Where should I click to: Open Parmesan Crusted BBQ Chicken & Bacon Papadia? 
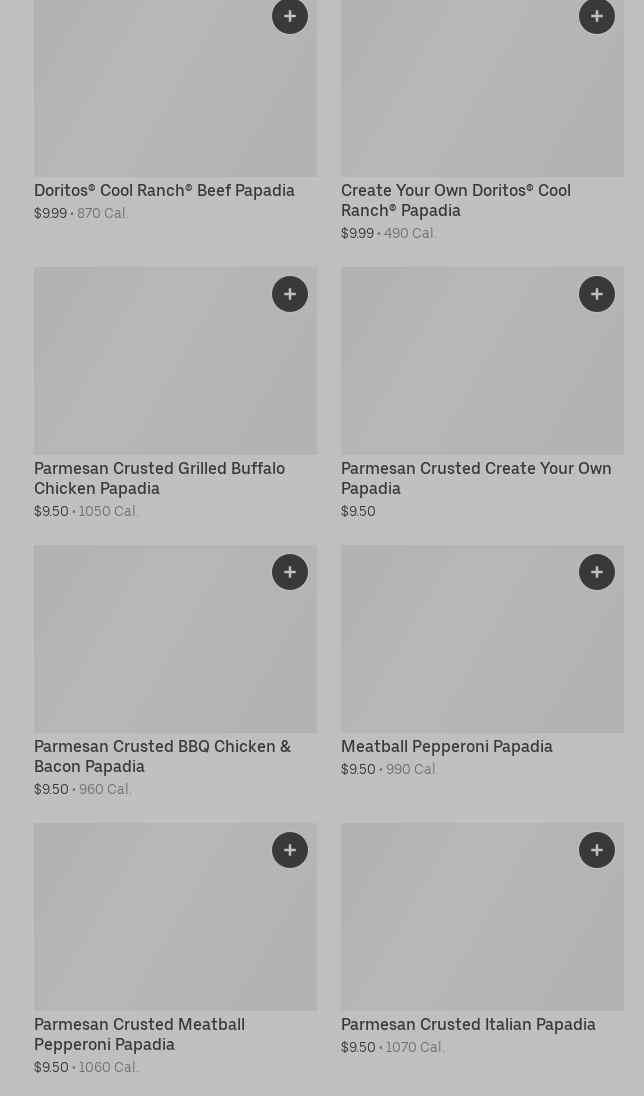[x=162, y=756]
